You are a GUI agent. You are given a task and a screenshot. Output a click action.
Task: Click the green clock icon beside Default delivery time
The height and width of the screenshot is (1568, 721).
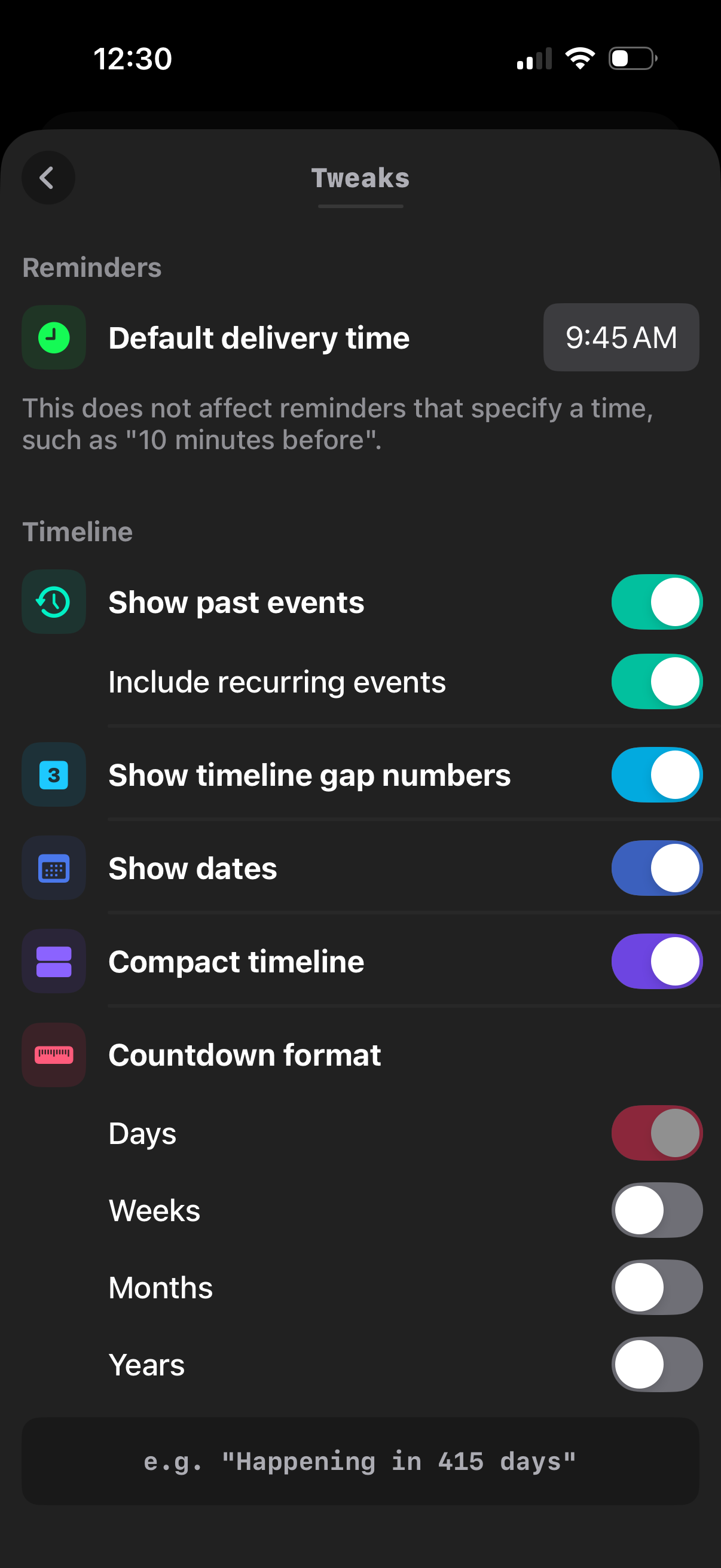click(54, 337)
